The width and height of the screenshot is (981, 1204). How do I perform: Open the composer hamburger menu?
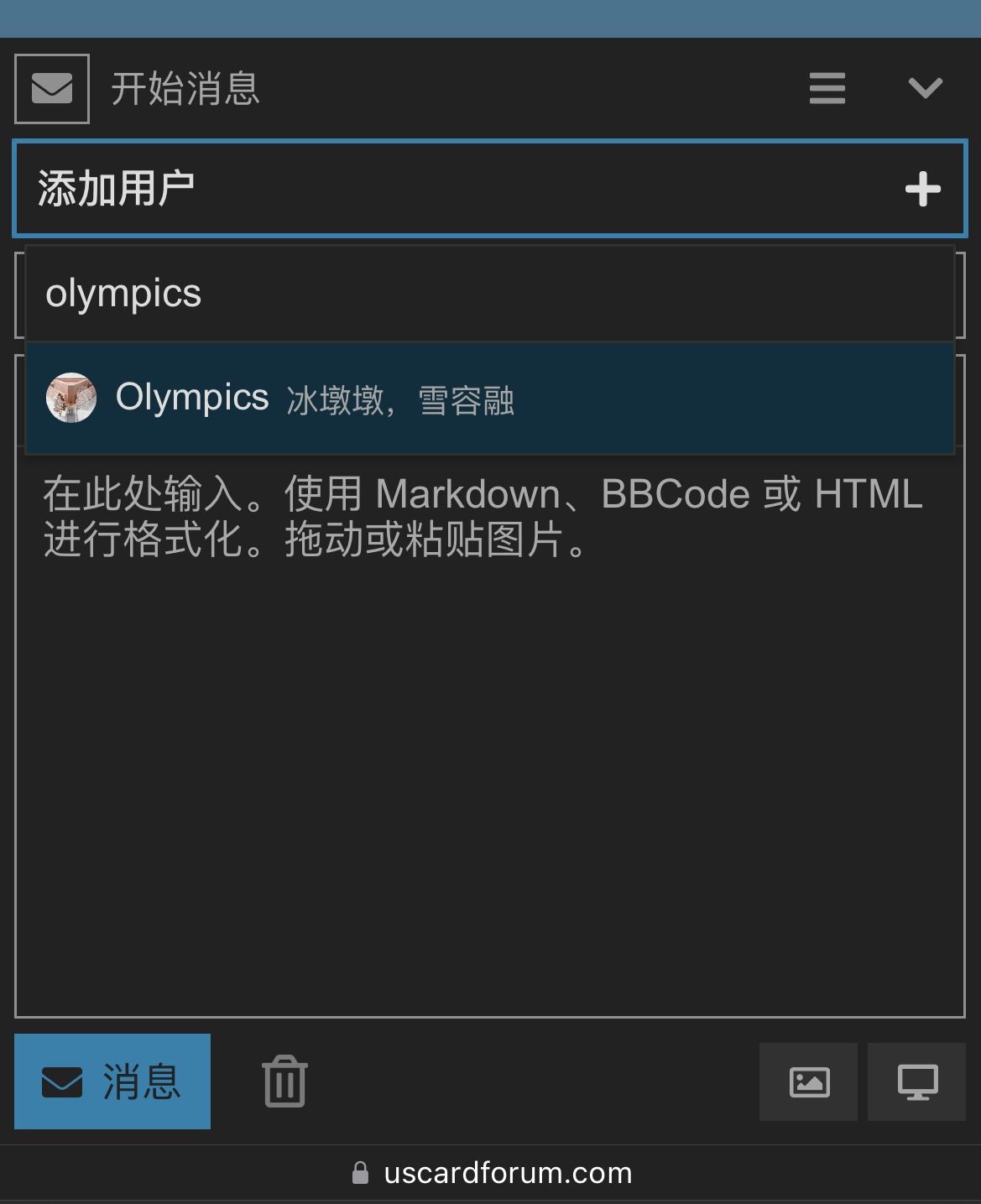(827, 88)
